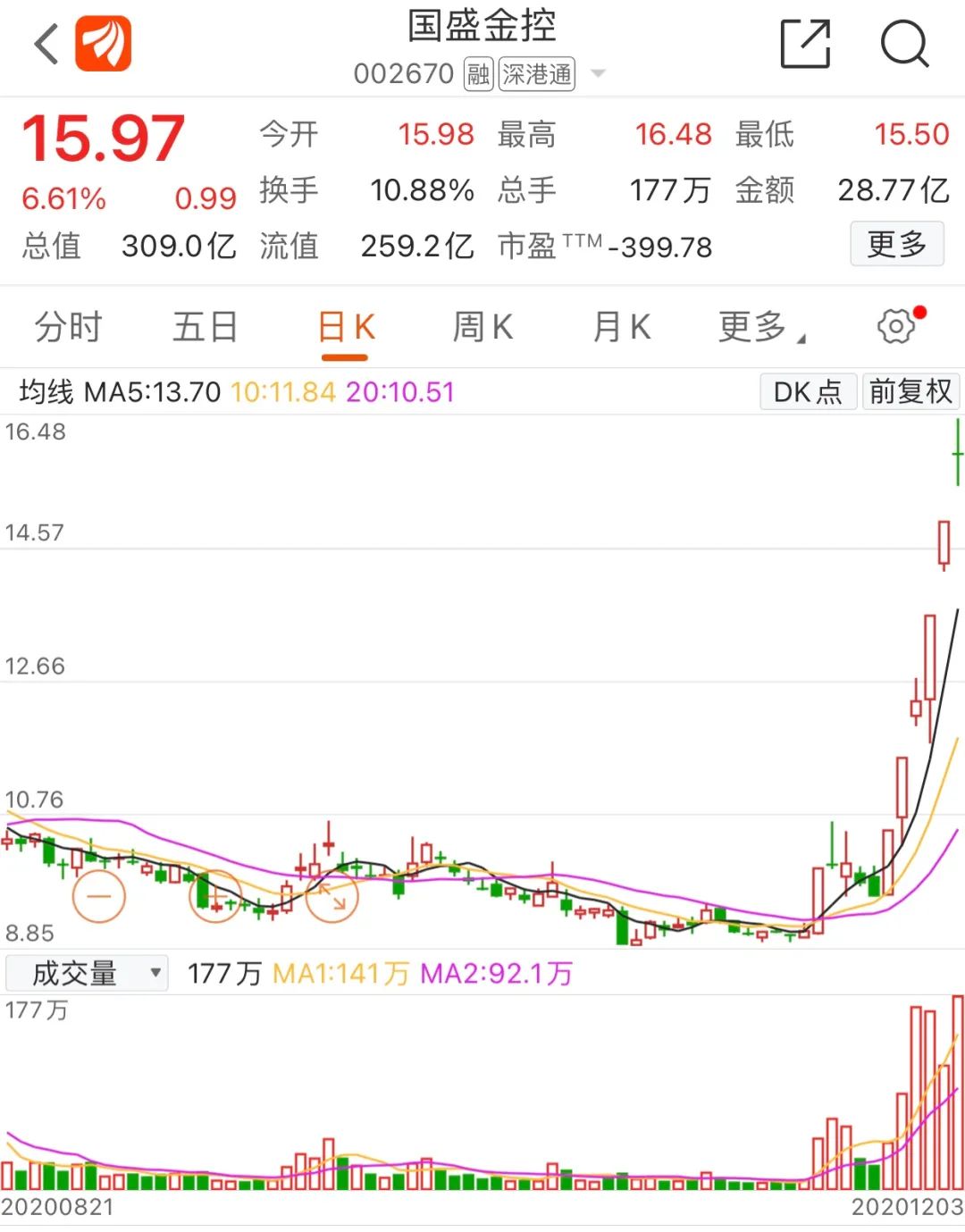
Task: Switch to the 月K chart tab
Action: (x=622, y=327)
